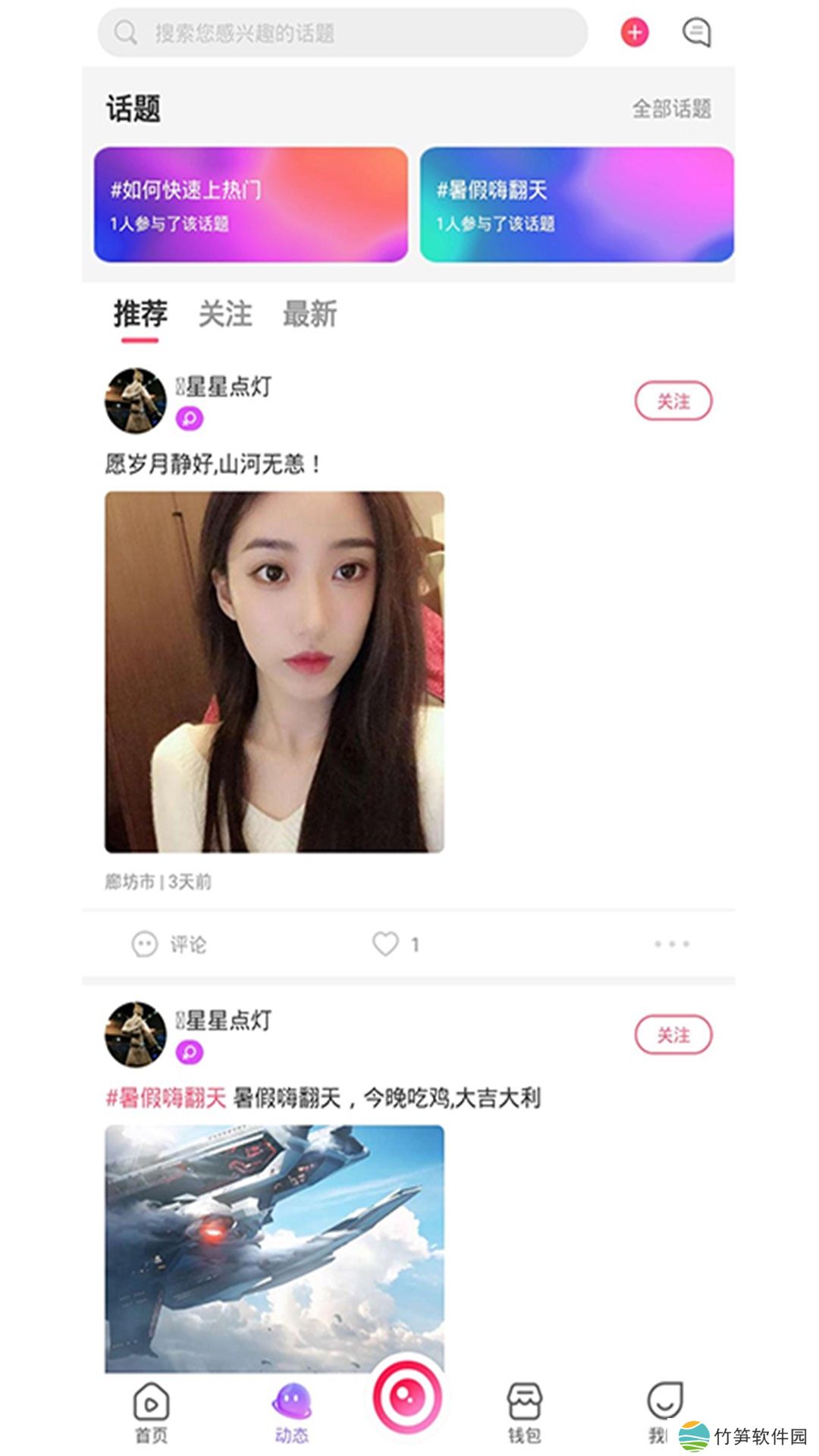Follow the author of the 愿岁月静好 post
Image resolution: width=819 pixels, height=1456 pixels.
point(673,401)
